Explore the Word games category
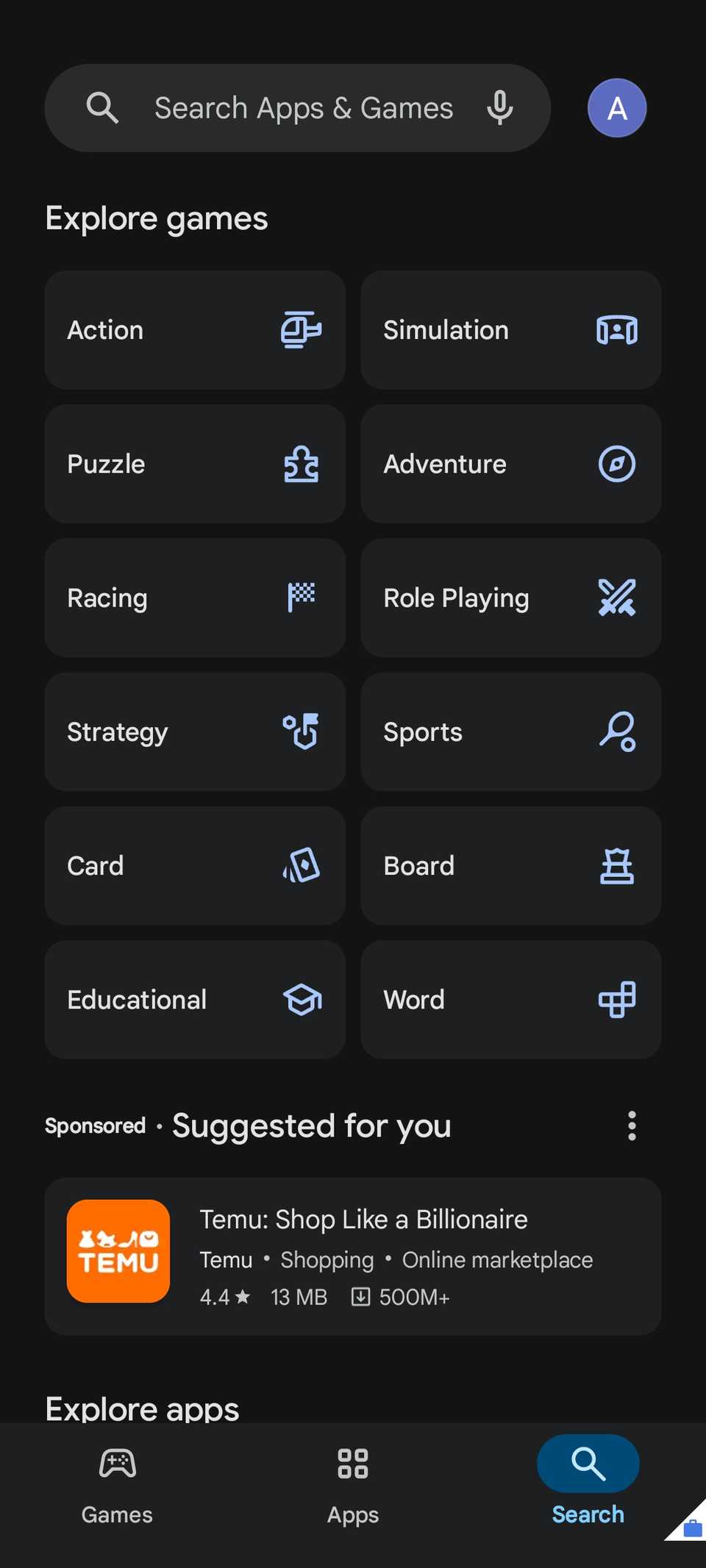Image resolution: width=706 pixels, height=1568 pixels. pos(511,999)
